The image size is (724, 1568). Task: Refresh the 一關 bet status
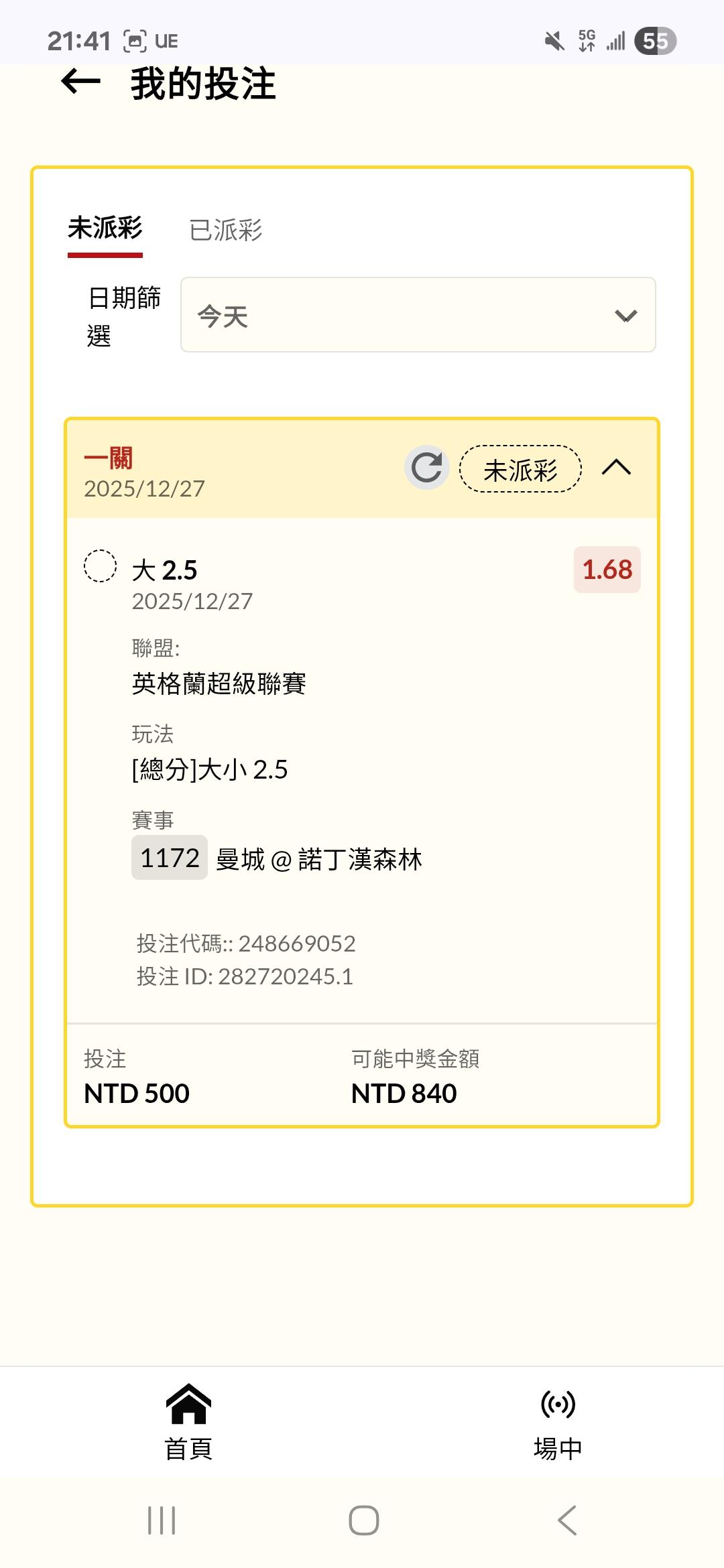click(426, 467)
